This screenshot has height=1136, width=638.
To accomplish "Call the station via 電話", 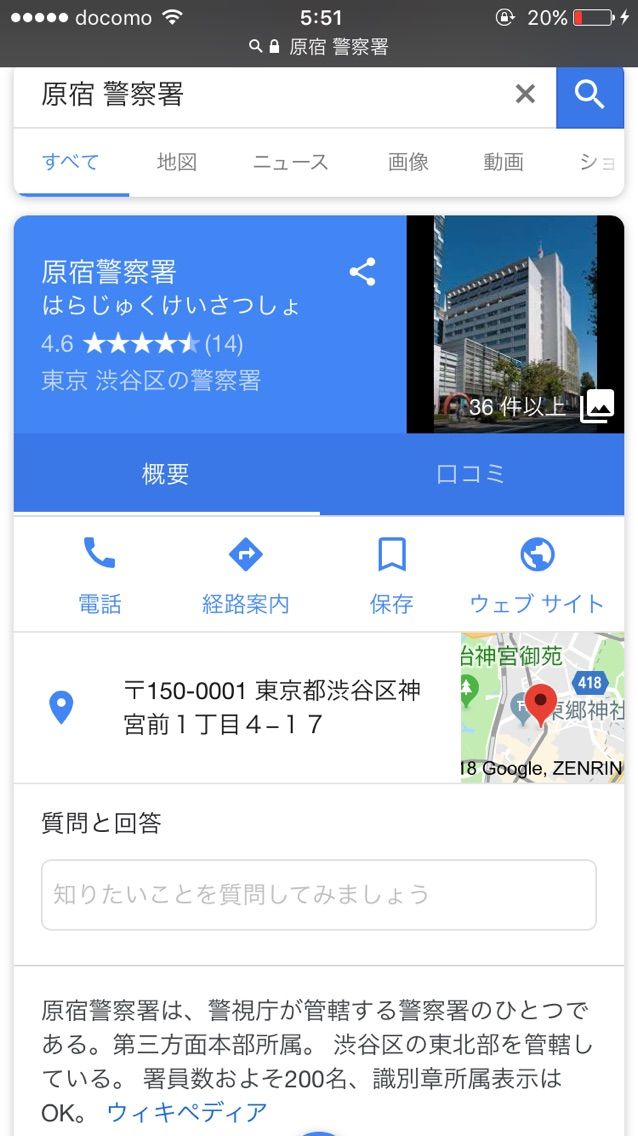I will point(100,574).
